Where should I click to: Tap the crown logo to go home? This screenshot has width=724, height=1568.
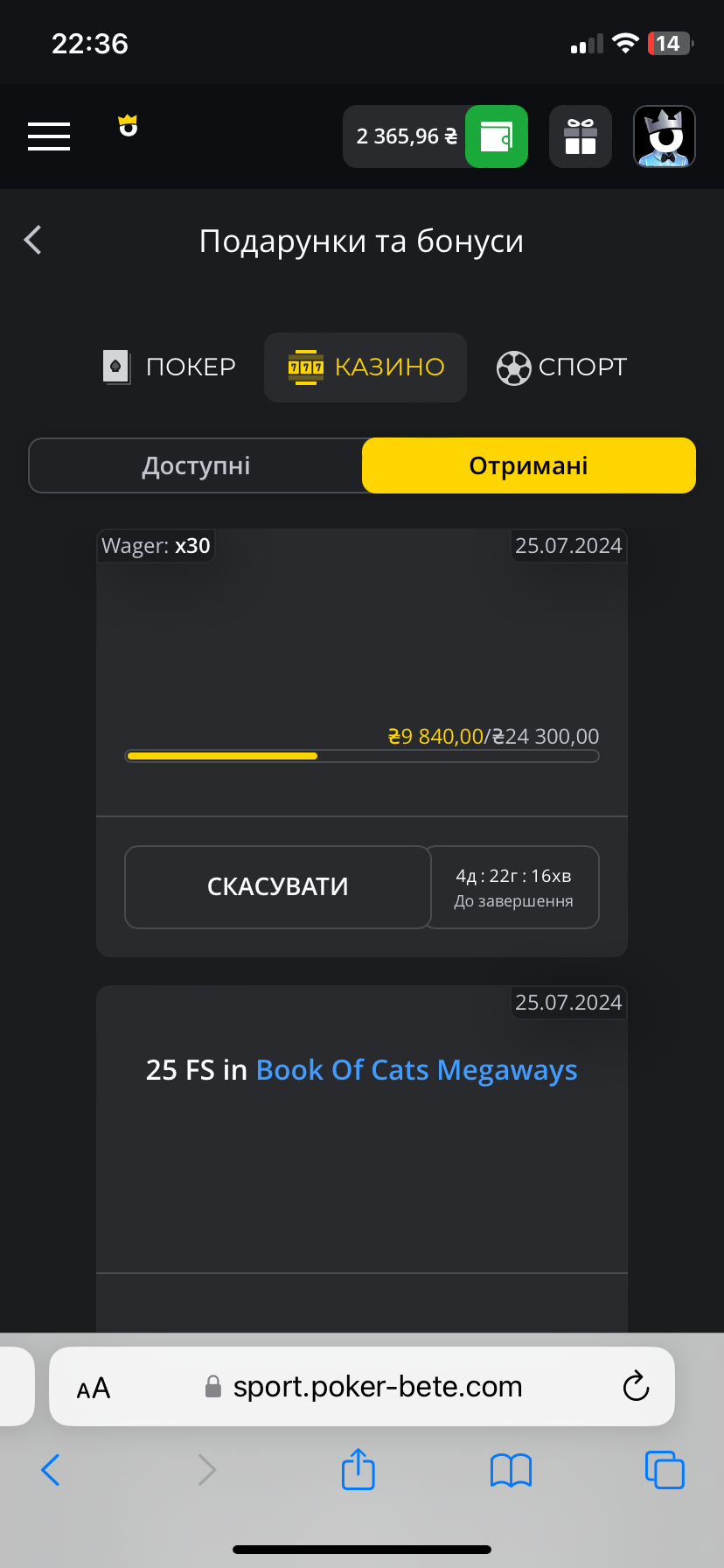coord(129,126)
